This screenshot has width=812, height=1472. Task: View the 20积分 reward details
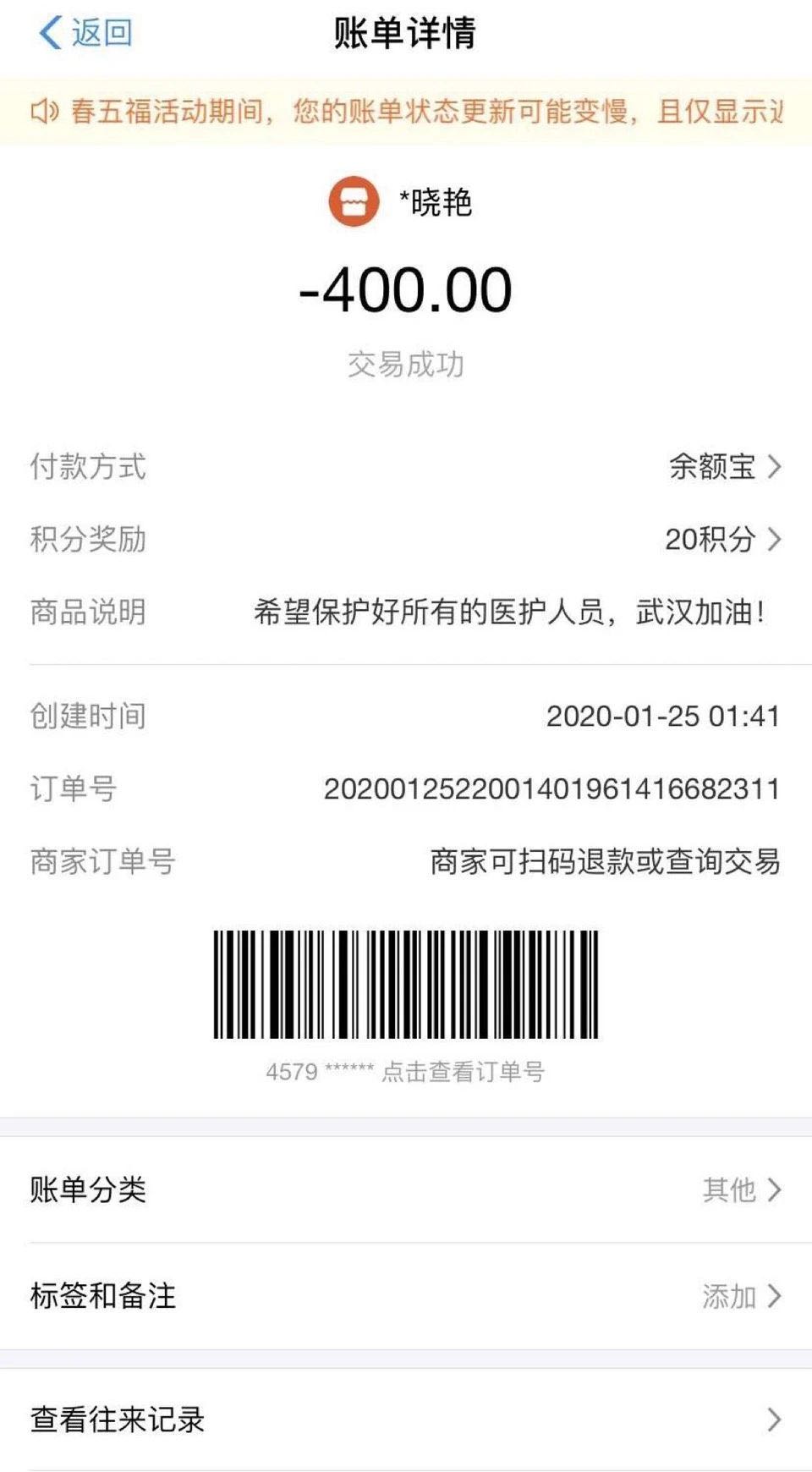(x=722, y=539)
